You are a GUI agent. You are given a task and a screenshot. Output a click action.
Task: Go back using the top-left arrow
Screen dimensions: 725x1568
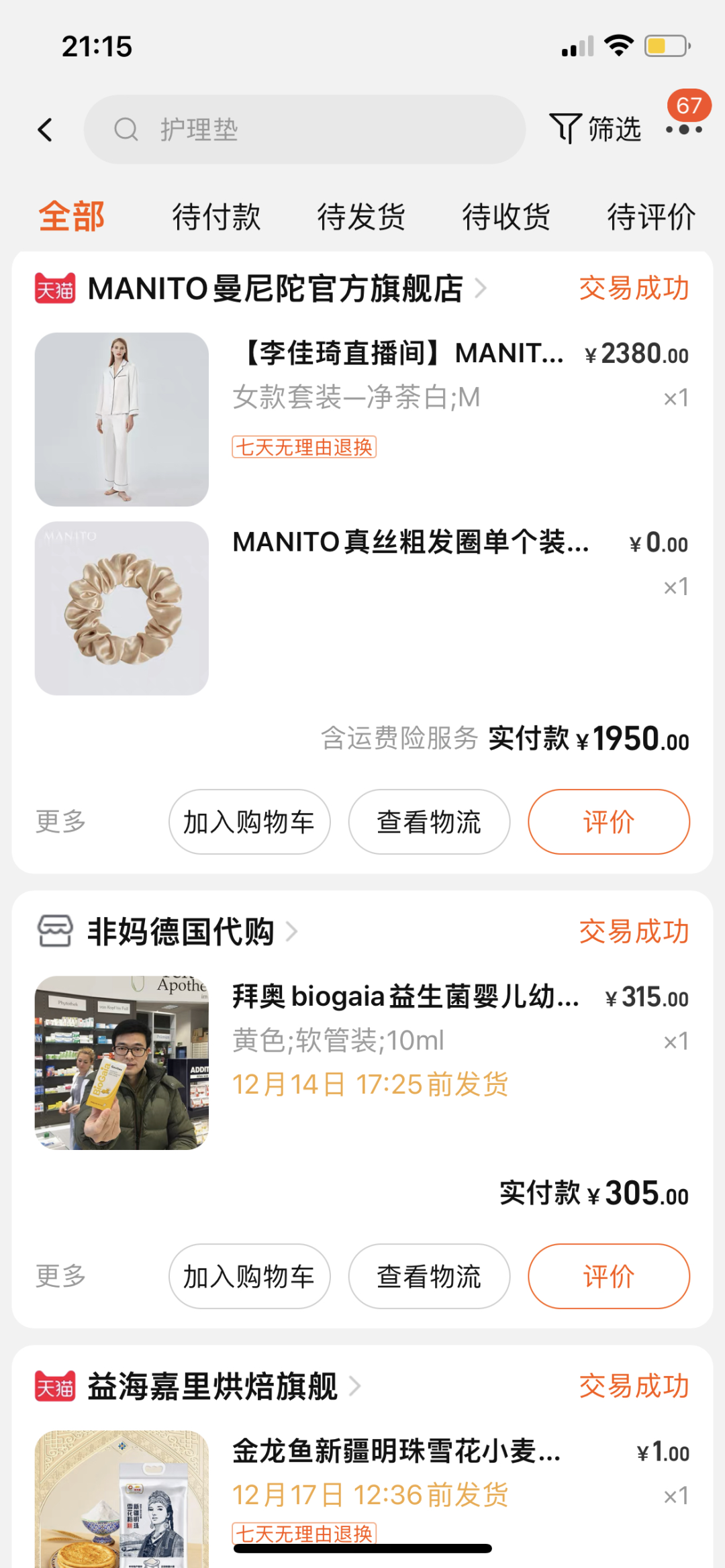[x=45, y=129]
